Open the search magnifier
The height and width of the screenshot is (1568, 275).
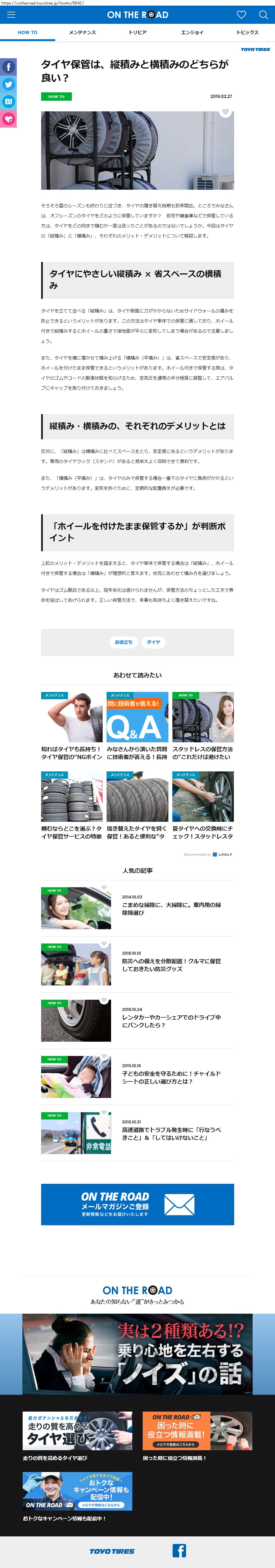[263, 15]
